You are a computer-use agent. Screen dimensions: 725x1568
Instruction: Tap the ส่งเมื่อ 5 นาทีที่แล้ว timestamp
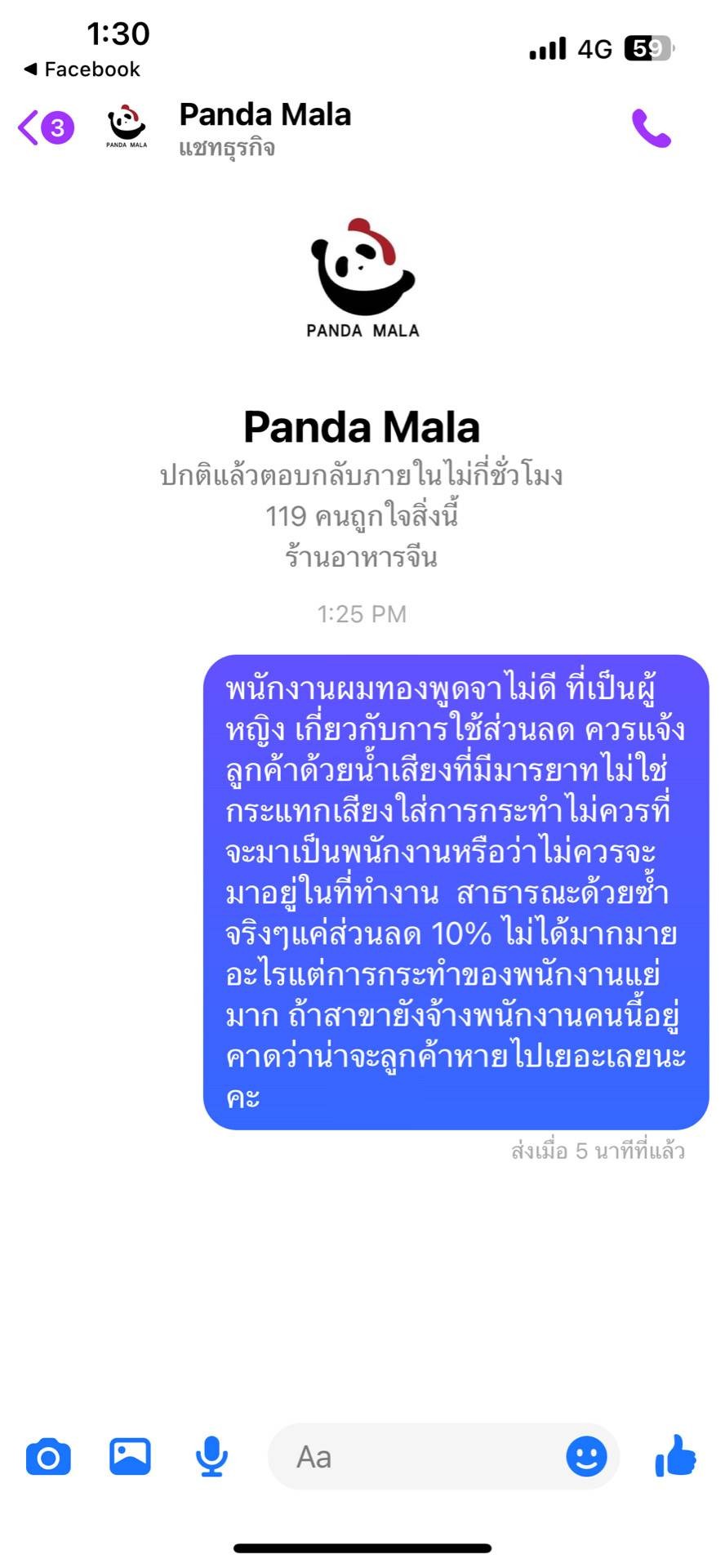coord(598,1151)
